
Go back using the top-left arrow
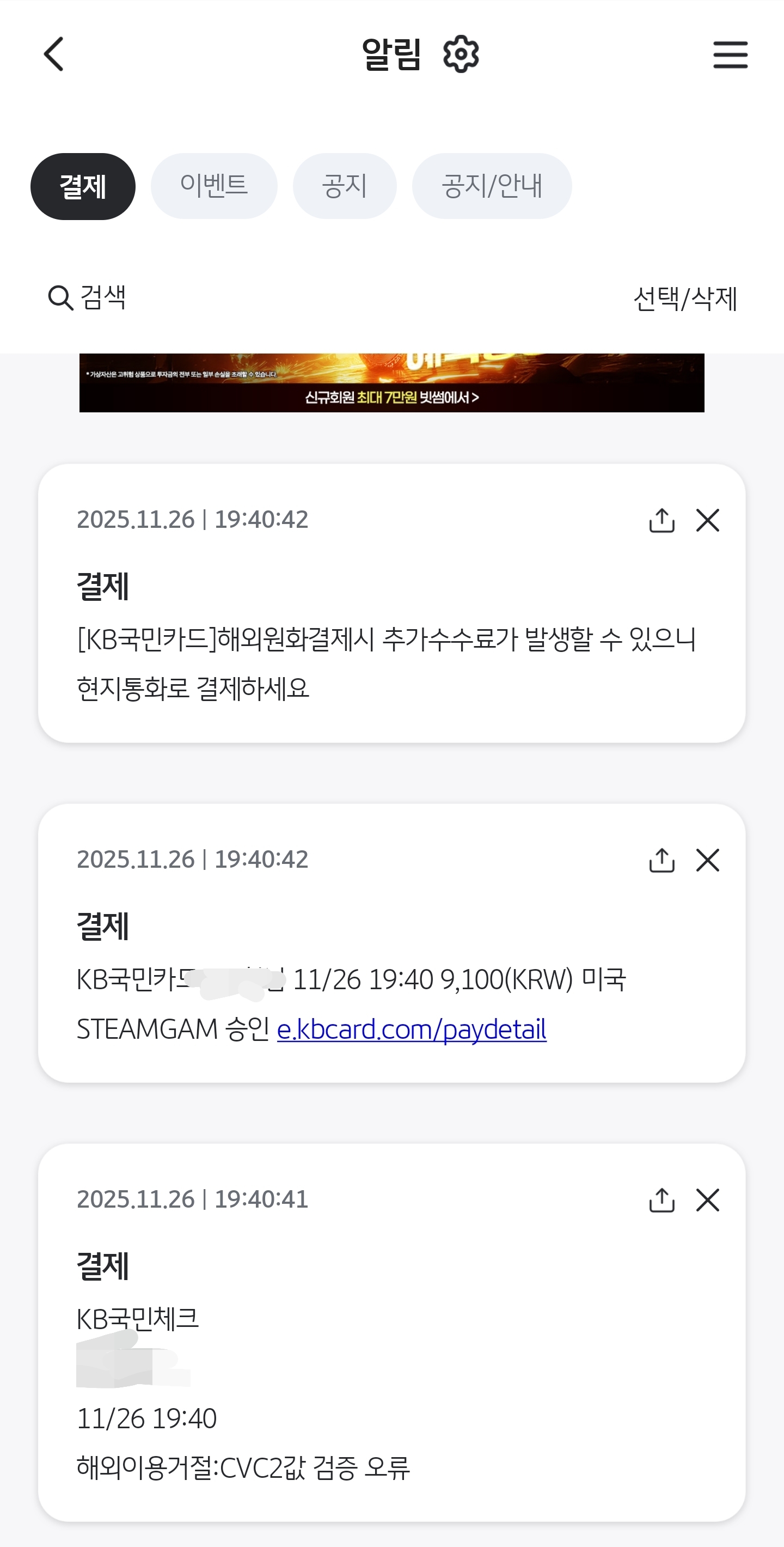(53, 54)
